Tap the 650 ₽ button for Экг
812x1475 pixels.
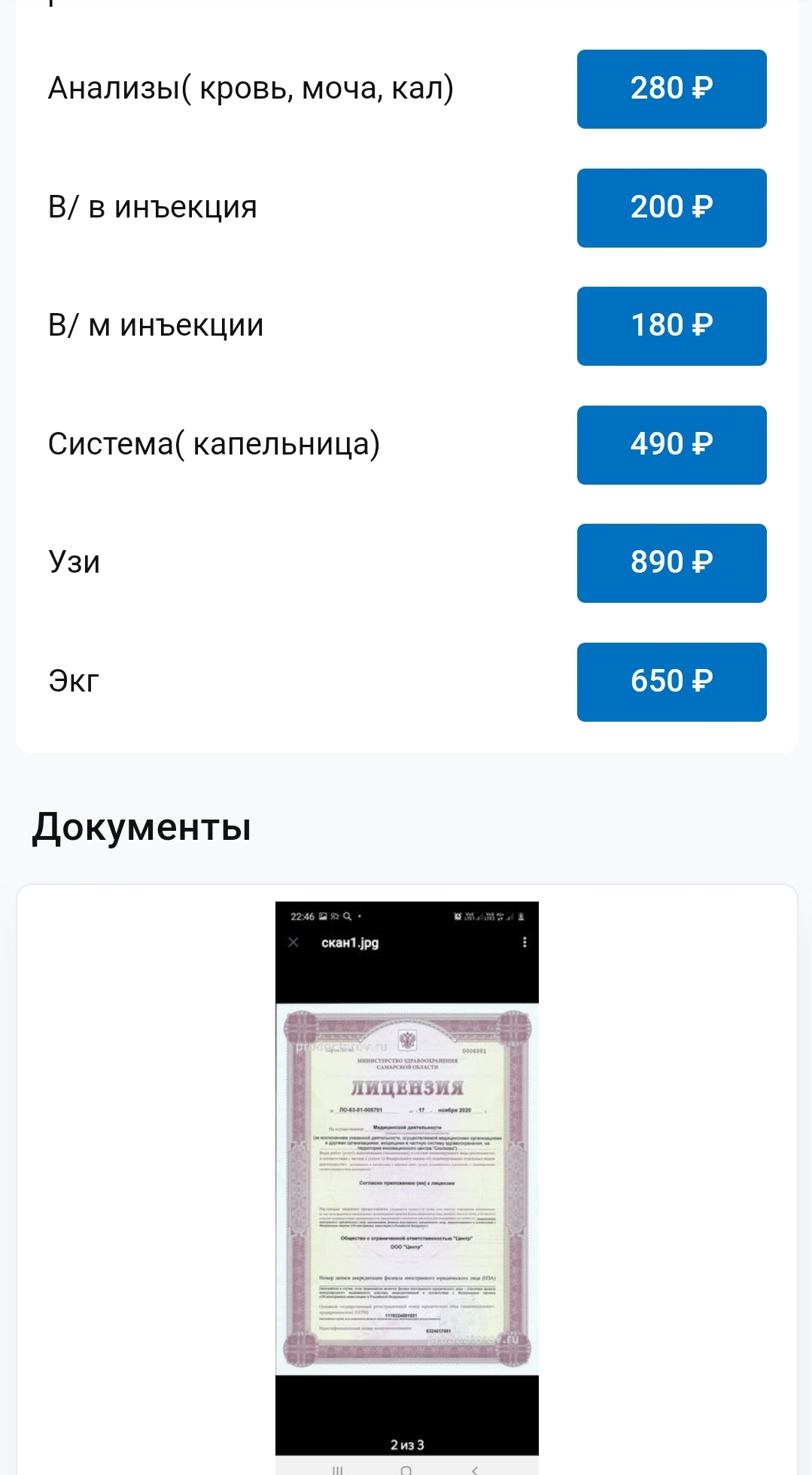(x=671, y=682)
